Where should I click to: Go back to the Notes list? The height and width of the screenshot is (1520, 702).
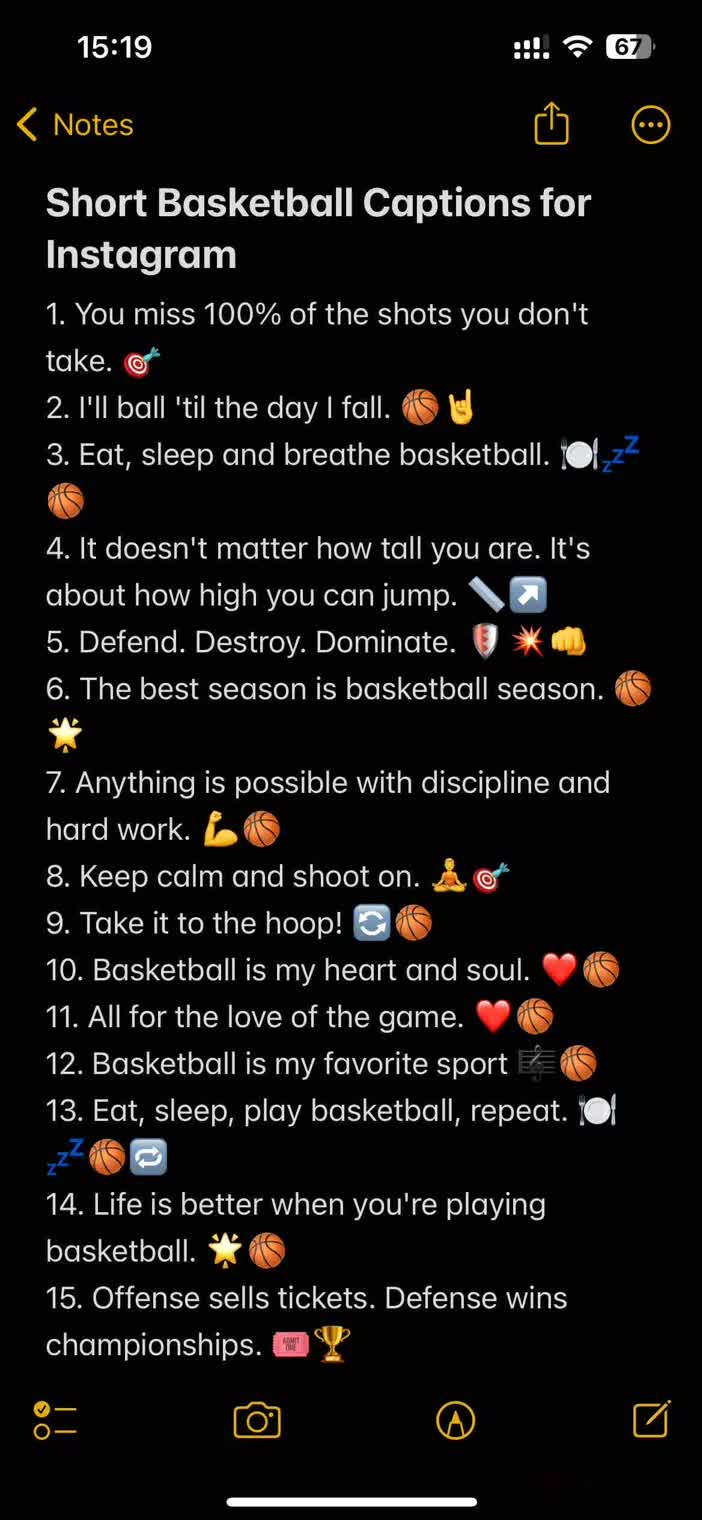[75, 125]
